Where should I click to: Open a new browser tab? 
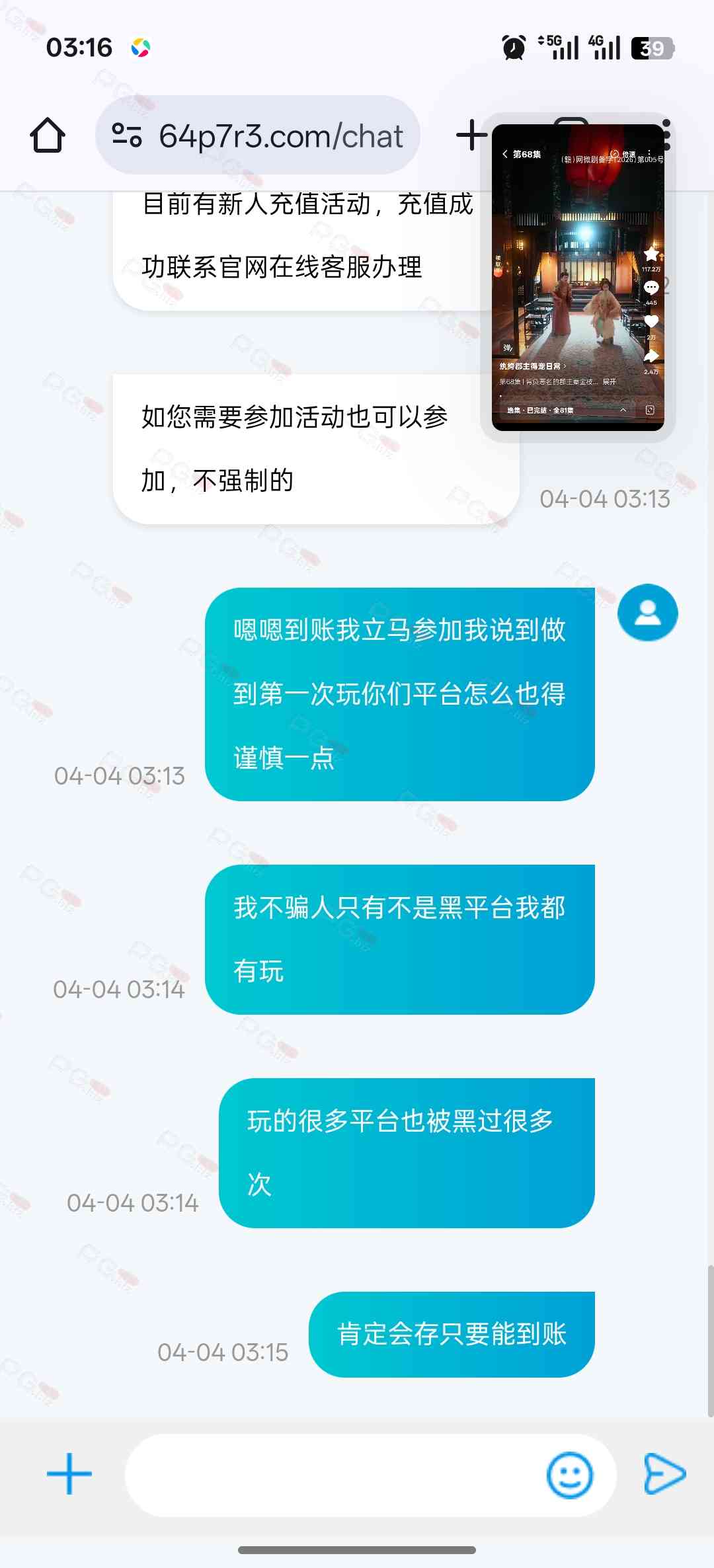[x=471, y=136]
